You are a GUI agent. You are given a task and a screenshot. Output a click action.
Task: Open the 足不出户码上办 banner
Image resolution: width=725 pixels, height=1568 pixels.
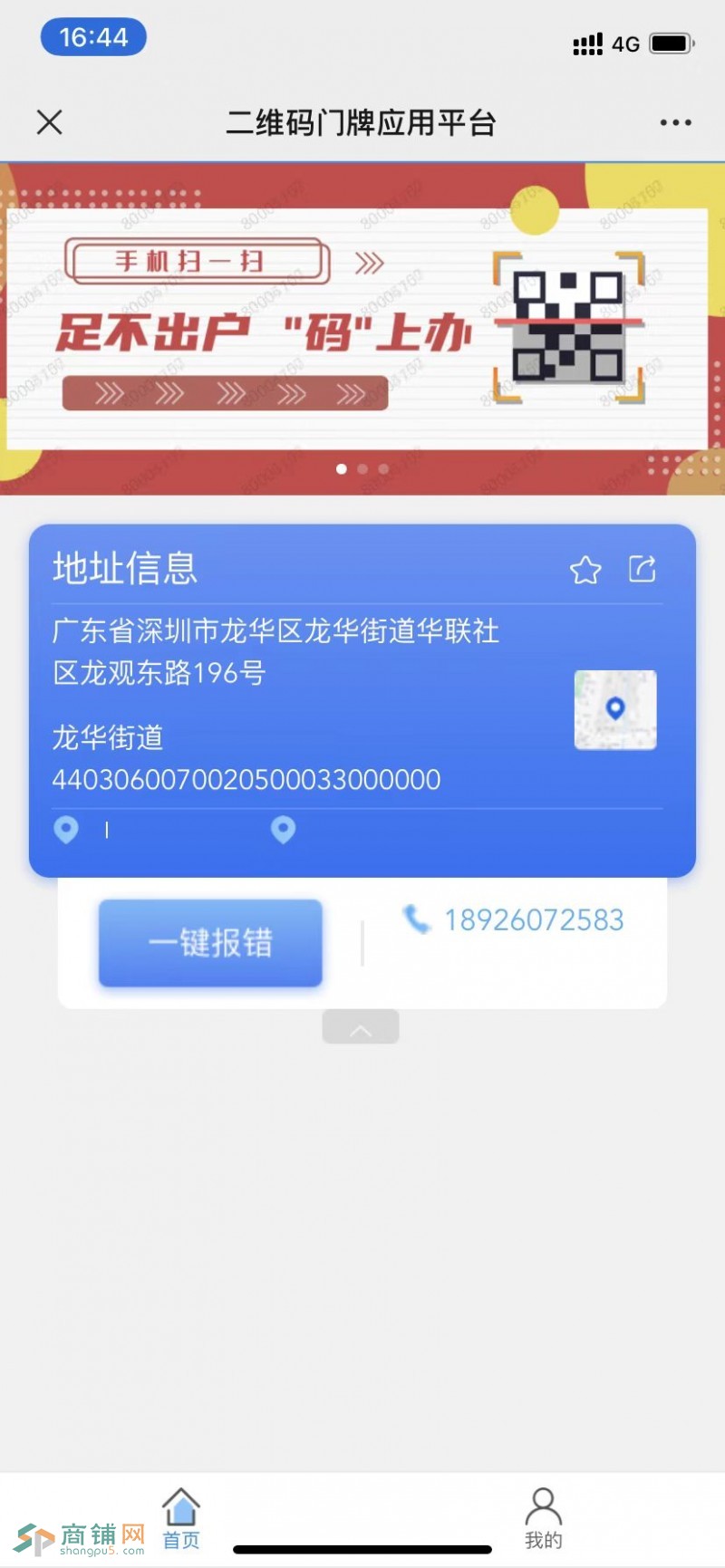click(x=362, y=330)
